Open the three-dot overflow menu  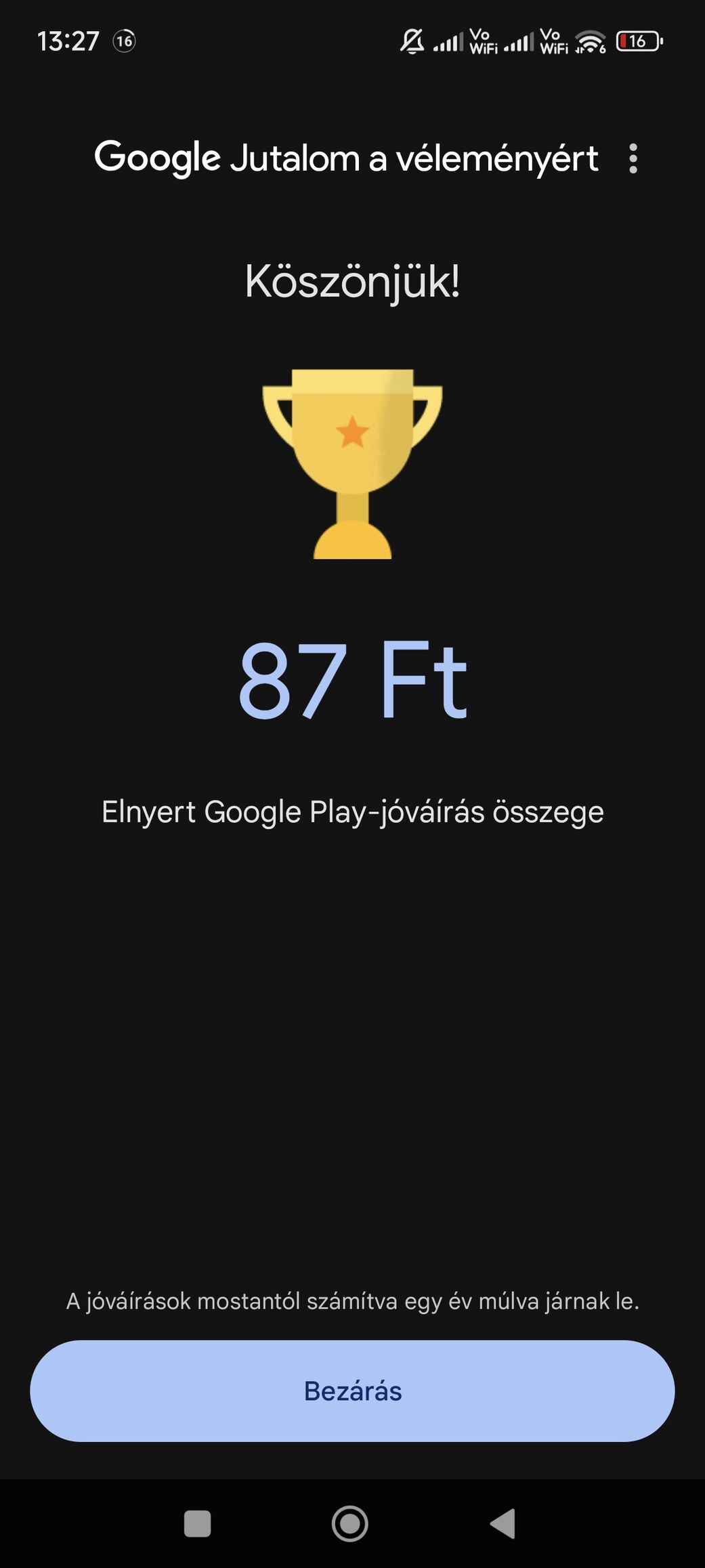pos(633,158)
